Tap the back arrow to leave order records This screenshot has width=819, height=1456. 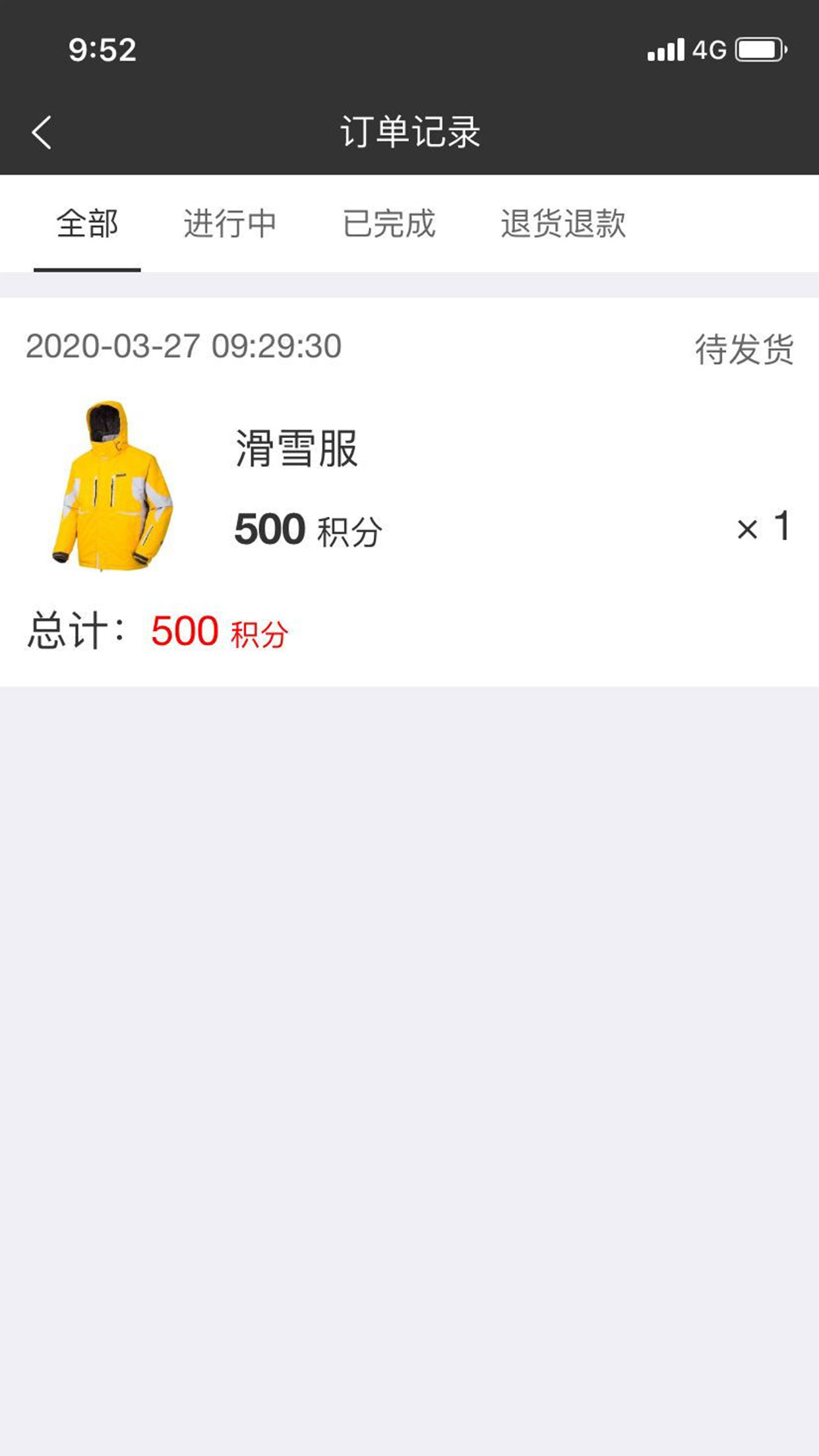point(42,132)
